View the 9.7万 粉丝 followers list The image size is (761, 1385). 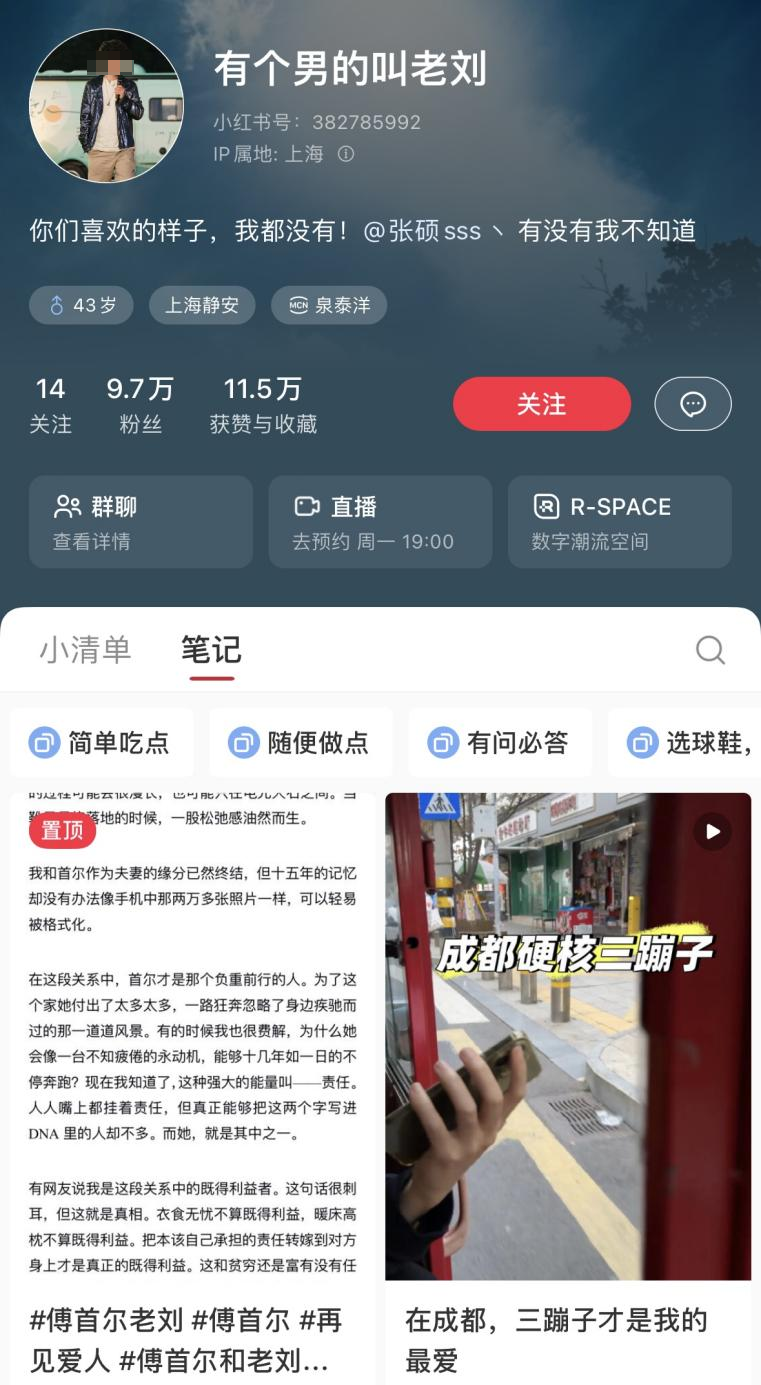(140, 405)
